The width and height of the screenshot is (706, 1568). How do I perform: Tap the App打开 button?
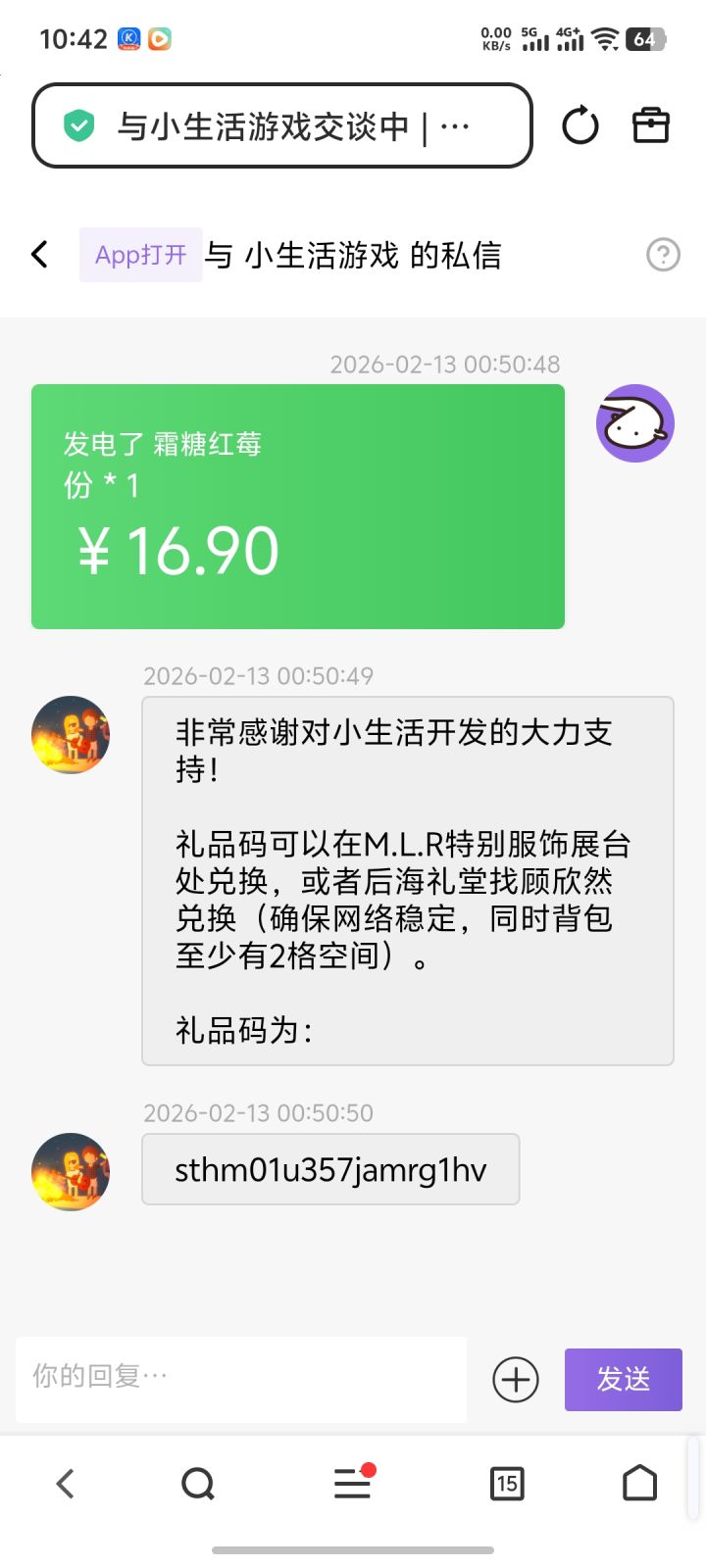[140, 255]
